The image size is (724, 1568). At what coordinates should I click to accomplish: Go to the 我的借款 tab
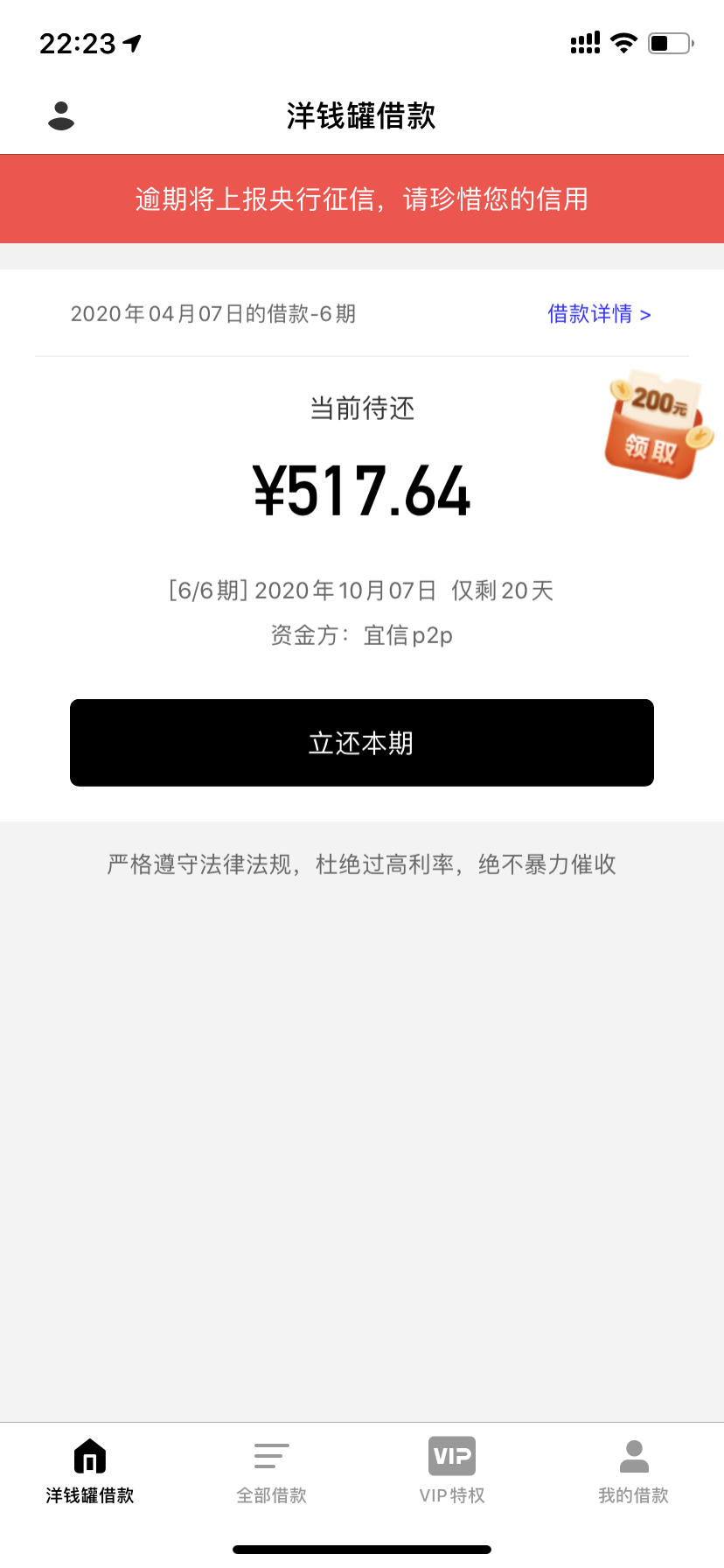(x=633, y=1472)
